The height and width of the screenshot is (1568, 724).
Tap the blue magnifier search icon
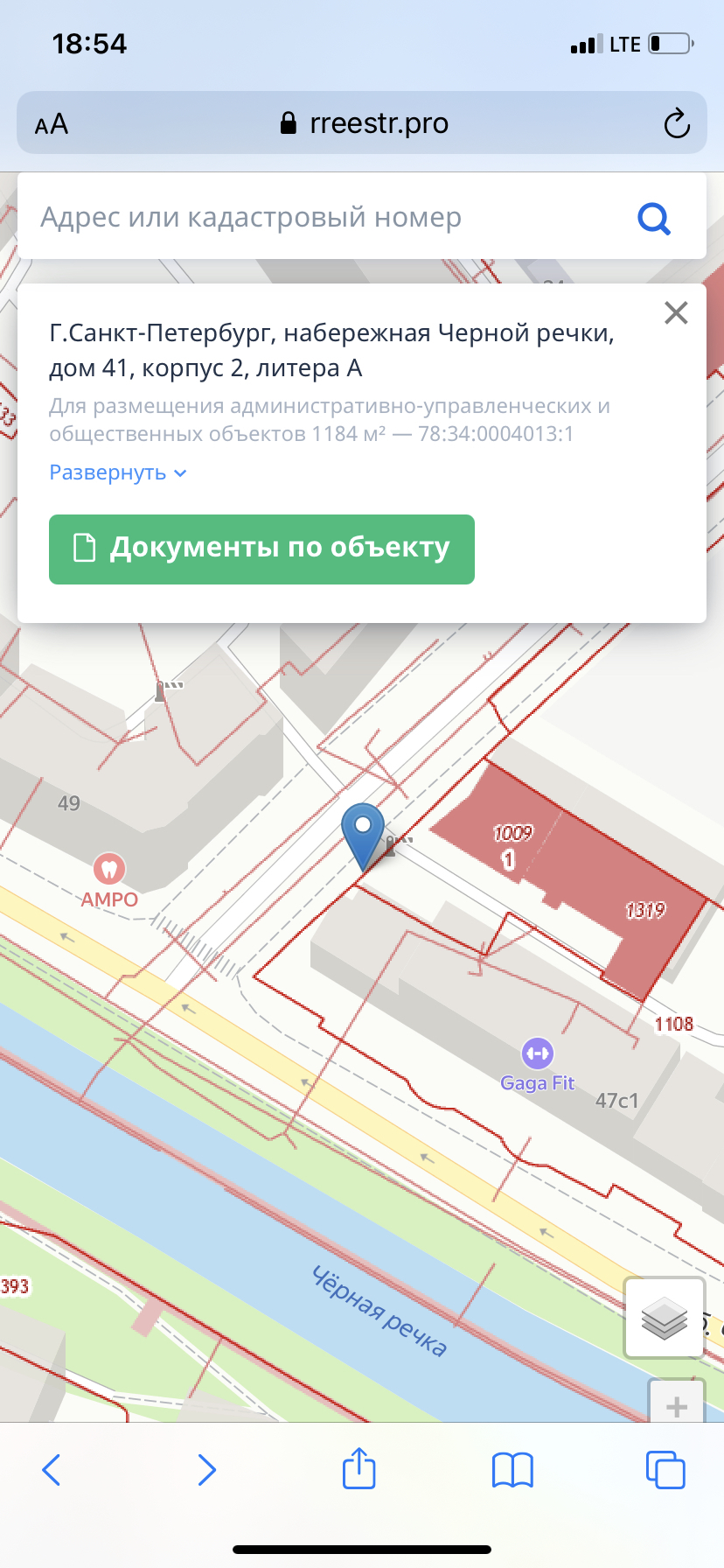[x=654, y=218]
